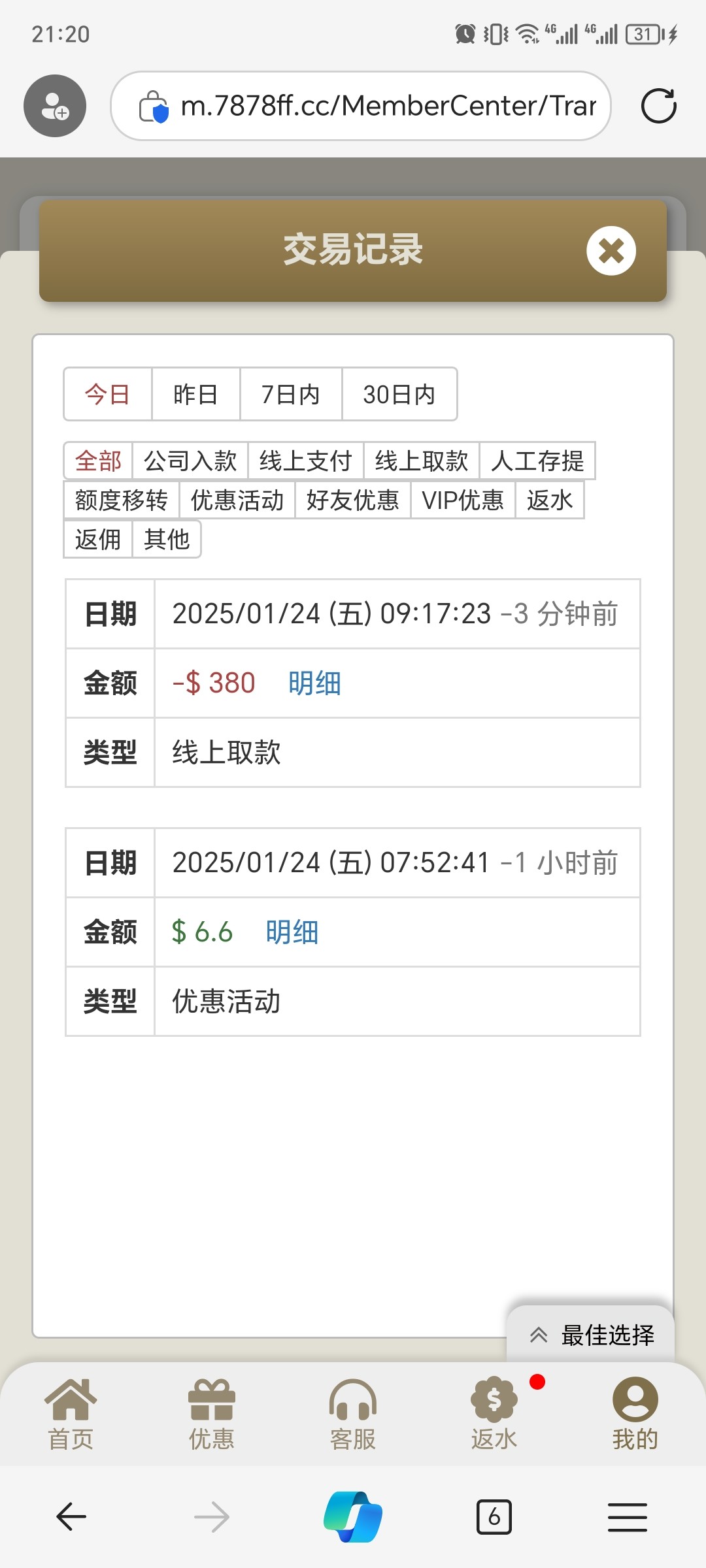Image resolution: width=706 pixels, height=1568 pixels.
Task: Choose the 人工存提 filter
Action: click(537, 461)
